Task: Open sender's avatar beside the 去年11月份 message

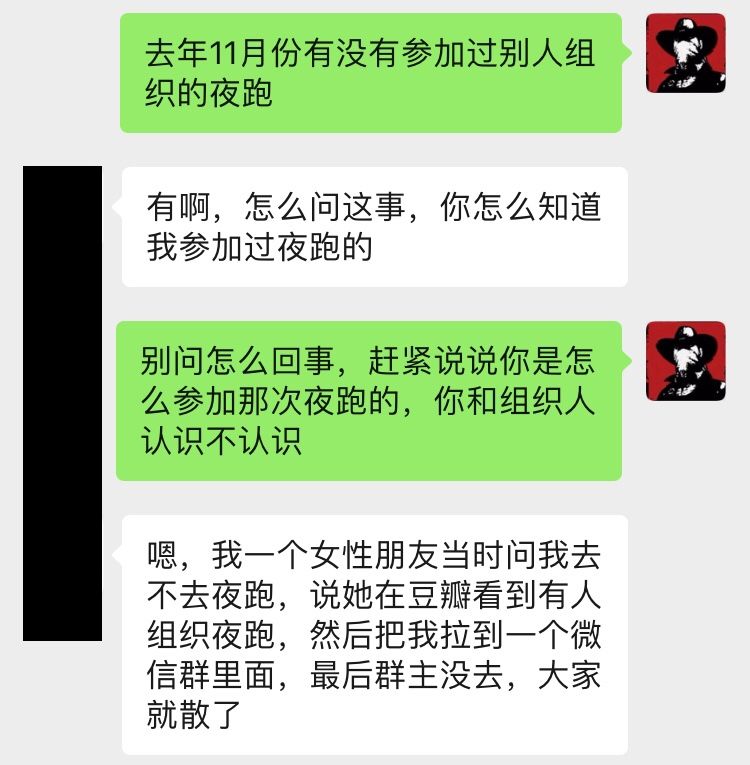Action: pos(686,53)
